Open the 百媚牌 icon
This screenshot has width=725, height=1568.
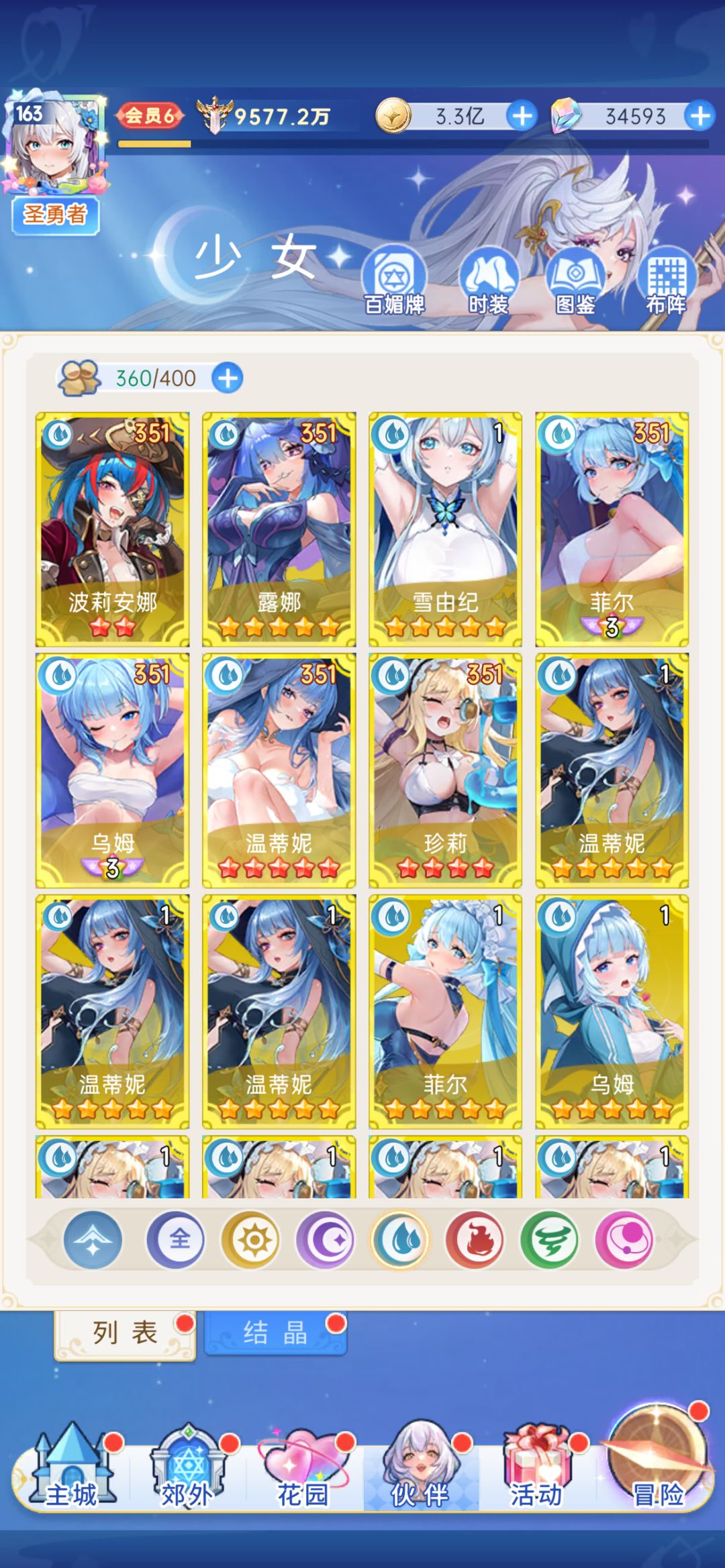point(395,281)
